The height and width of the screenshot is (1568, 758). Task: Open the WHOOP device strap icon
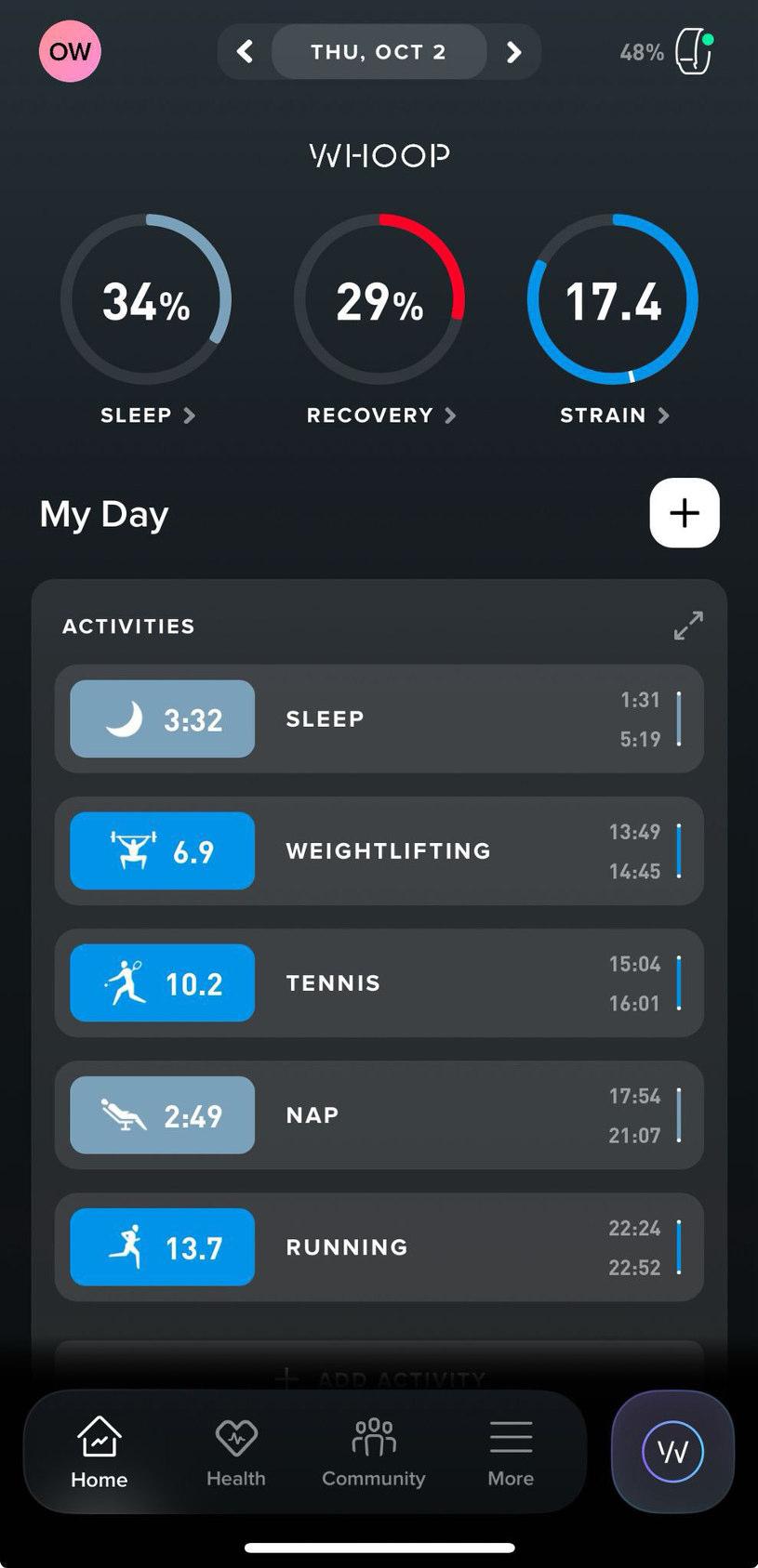[693, 52]
